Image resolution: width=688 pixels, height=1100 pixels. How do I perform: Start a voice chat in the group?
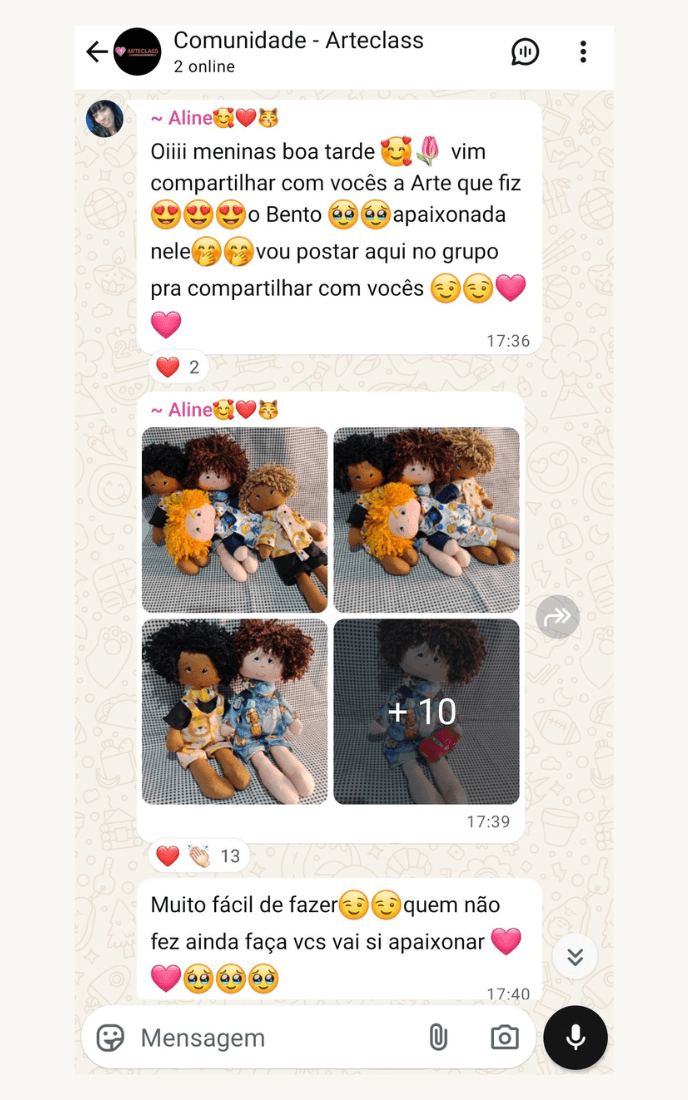525,52
